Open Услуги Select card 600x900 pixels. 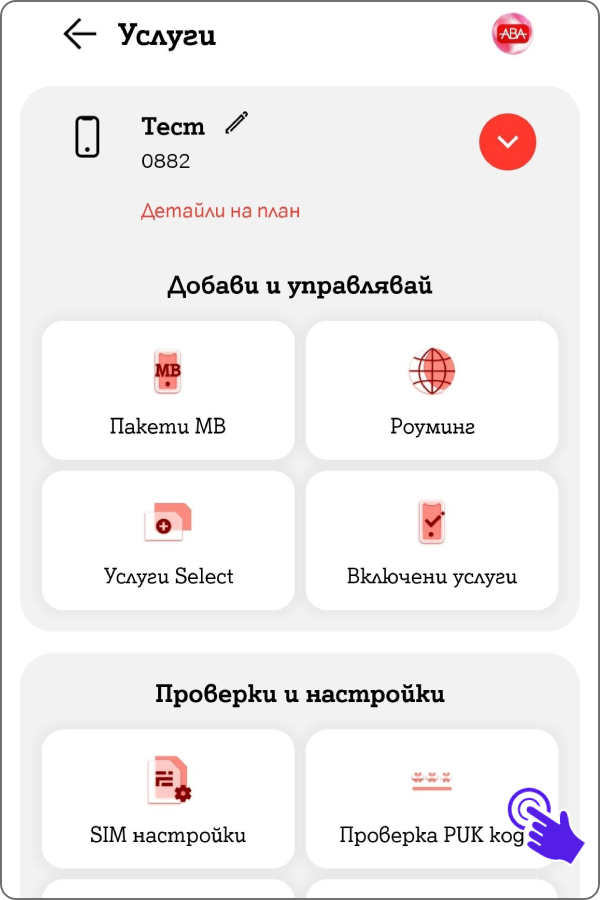[168, 540]
